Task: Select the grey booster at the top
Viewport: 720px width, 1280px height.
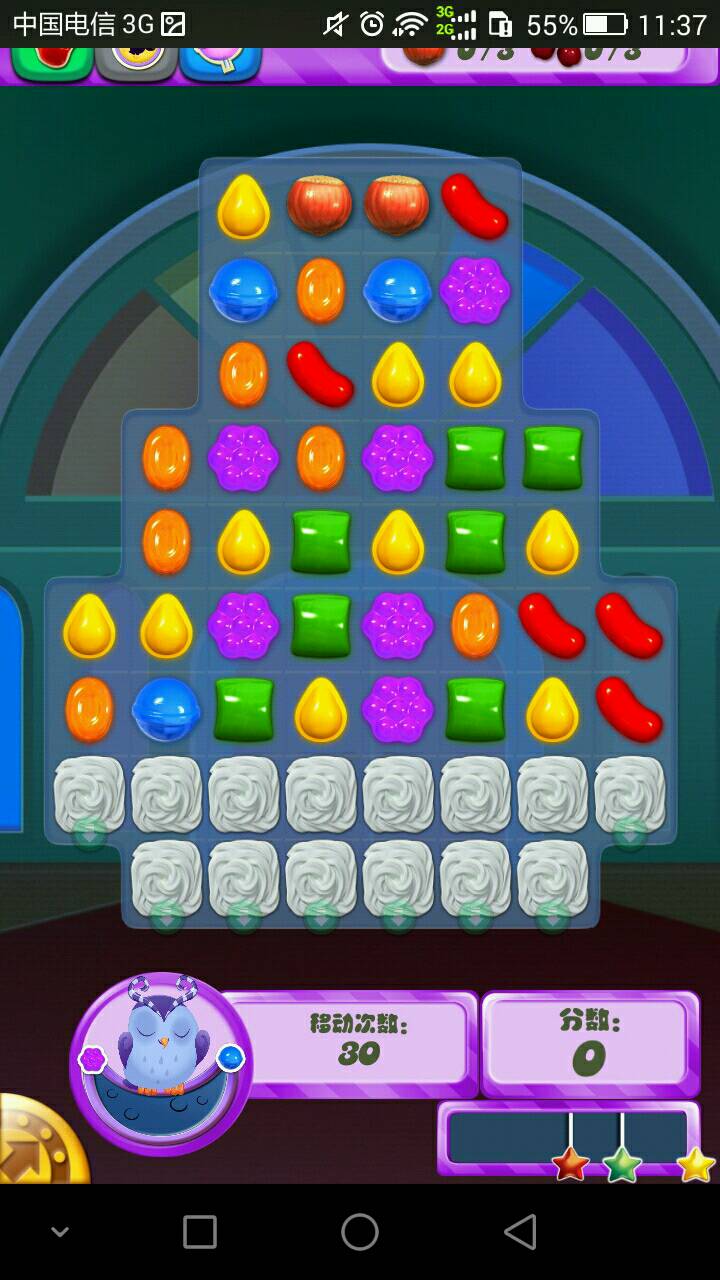Action: coord(137,60)
